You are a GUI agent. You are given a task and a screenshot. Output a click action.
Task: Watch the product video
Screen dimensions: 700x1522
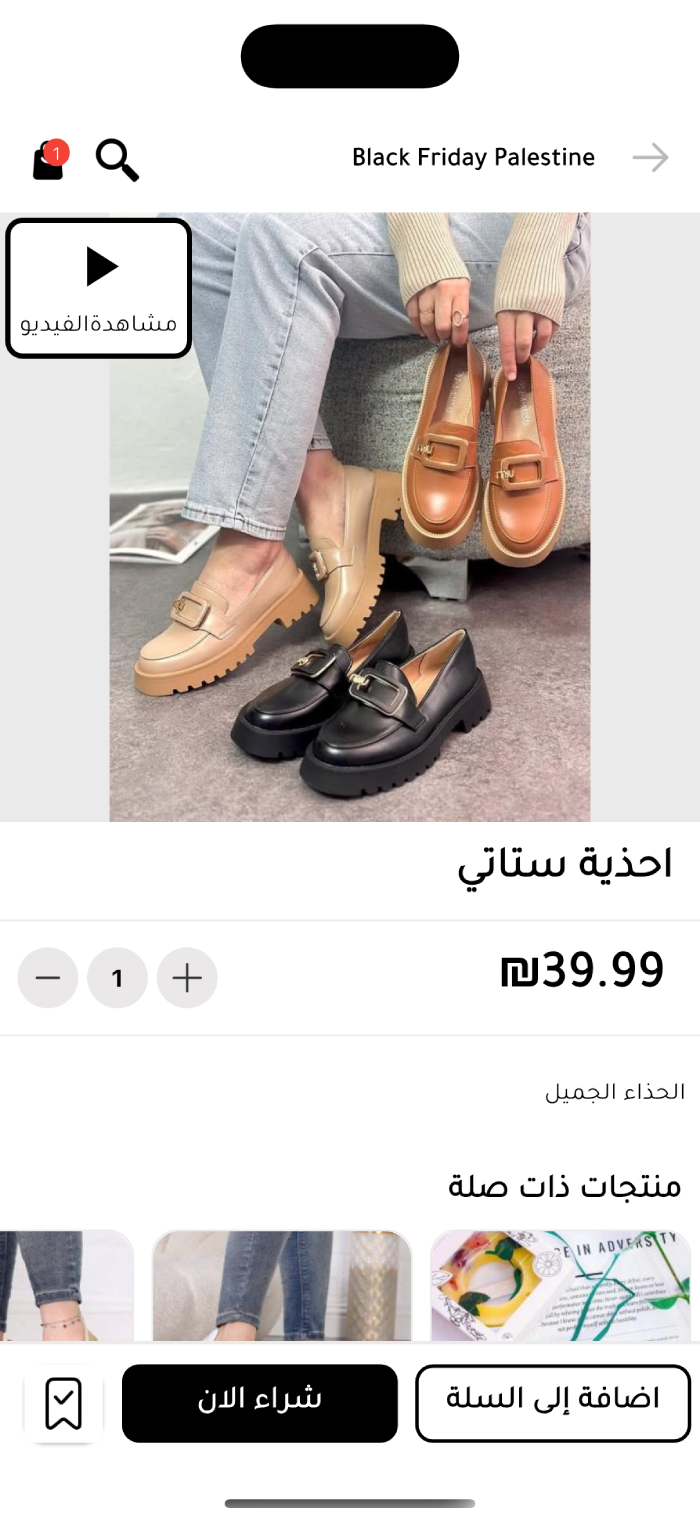[98, 288]
